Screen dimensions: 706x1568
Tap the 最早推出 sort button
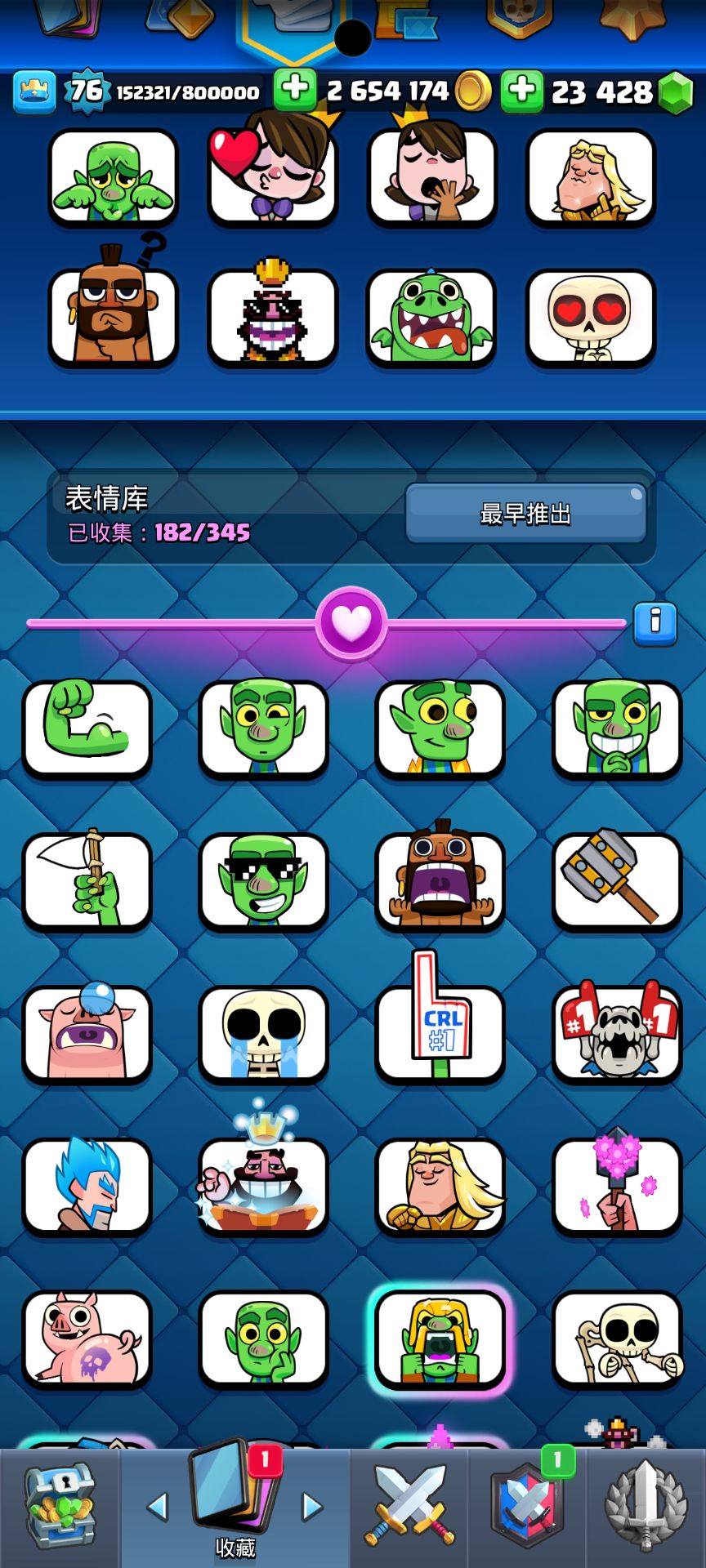click(x=525, y=513)
